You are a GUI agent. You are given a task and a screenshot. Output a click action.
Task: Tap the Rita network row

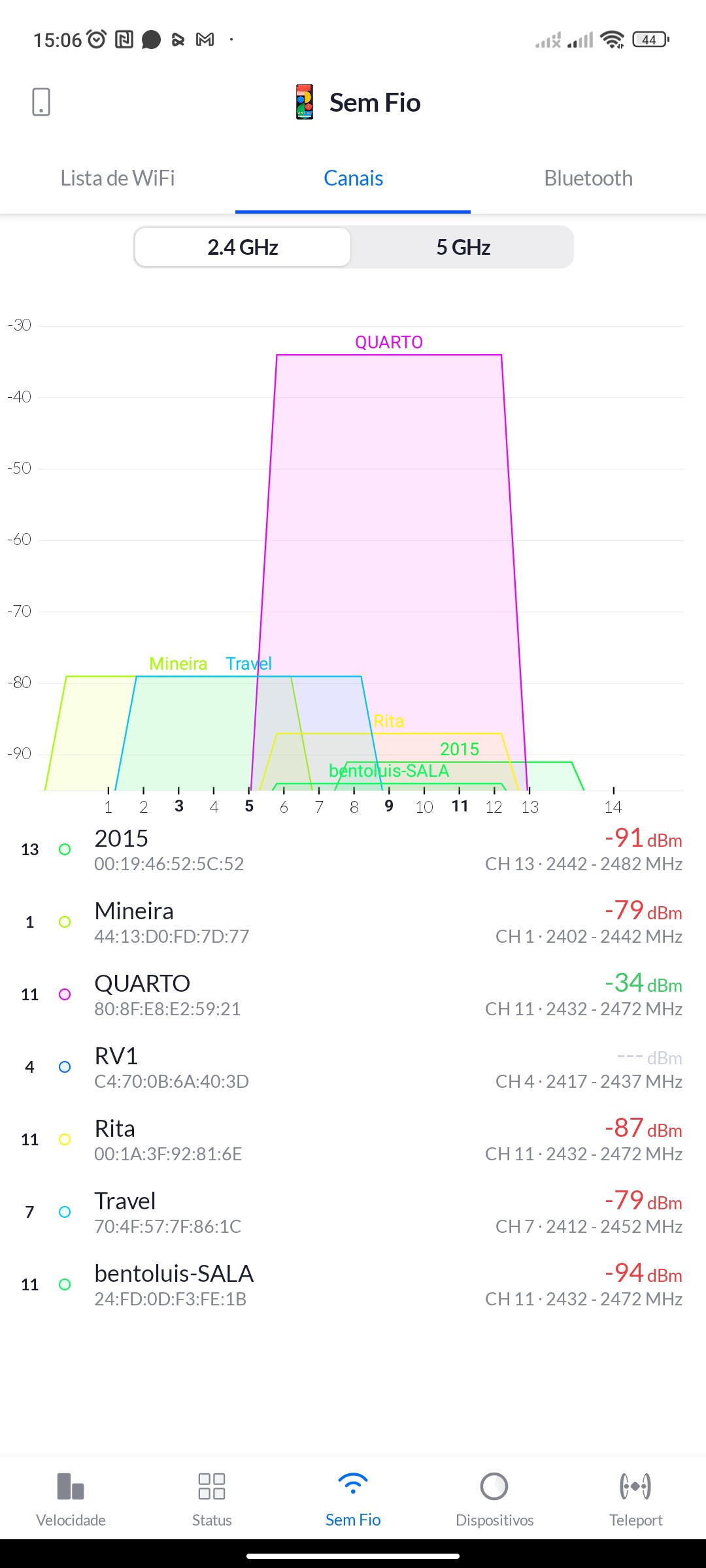pyautogui.click(x=353, y=1139)
